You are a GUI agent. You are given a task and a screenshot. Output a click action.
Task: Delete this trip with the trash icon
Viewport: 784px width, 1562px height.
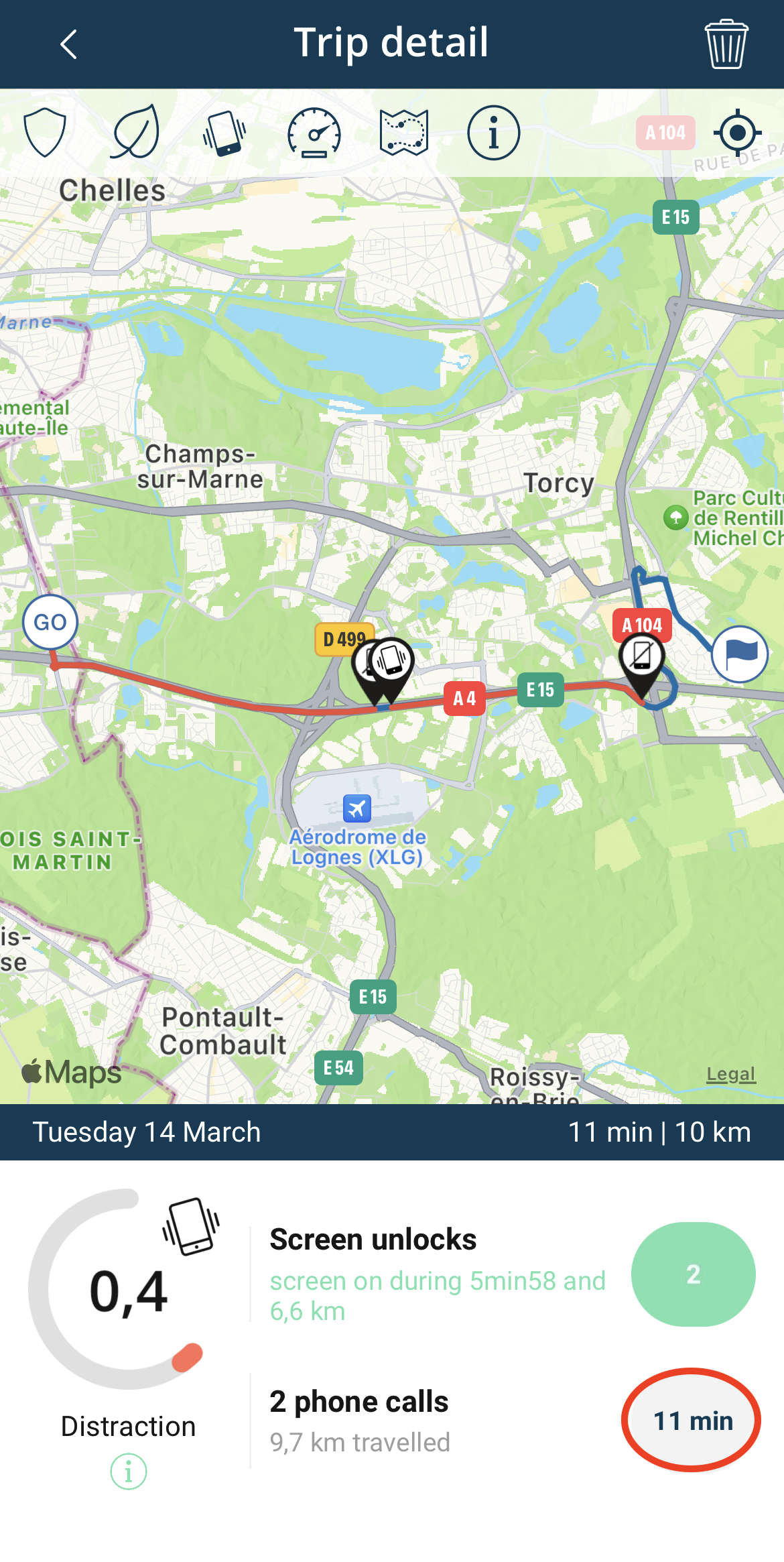click(726, 44)
